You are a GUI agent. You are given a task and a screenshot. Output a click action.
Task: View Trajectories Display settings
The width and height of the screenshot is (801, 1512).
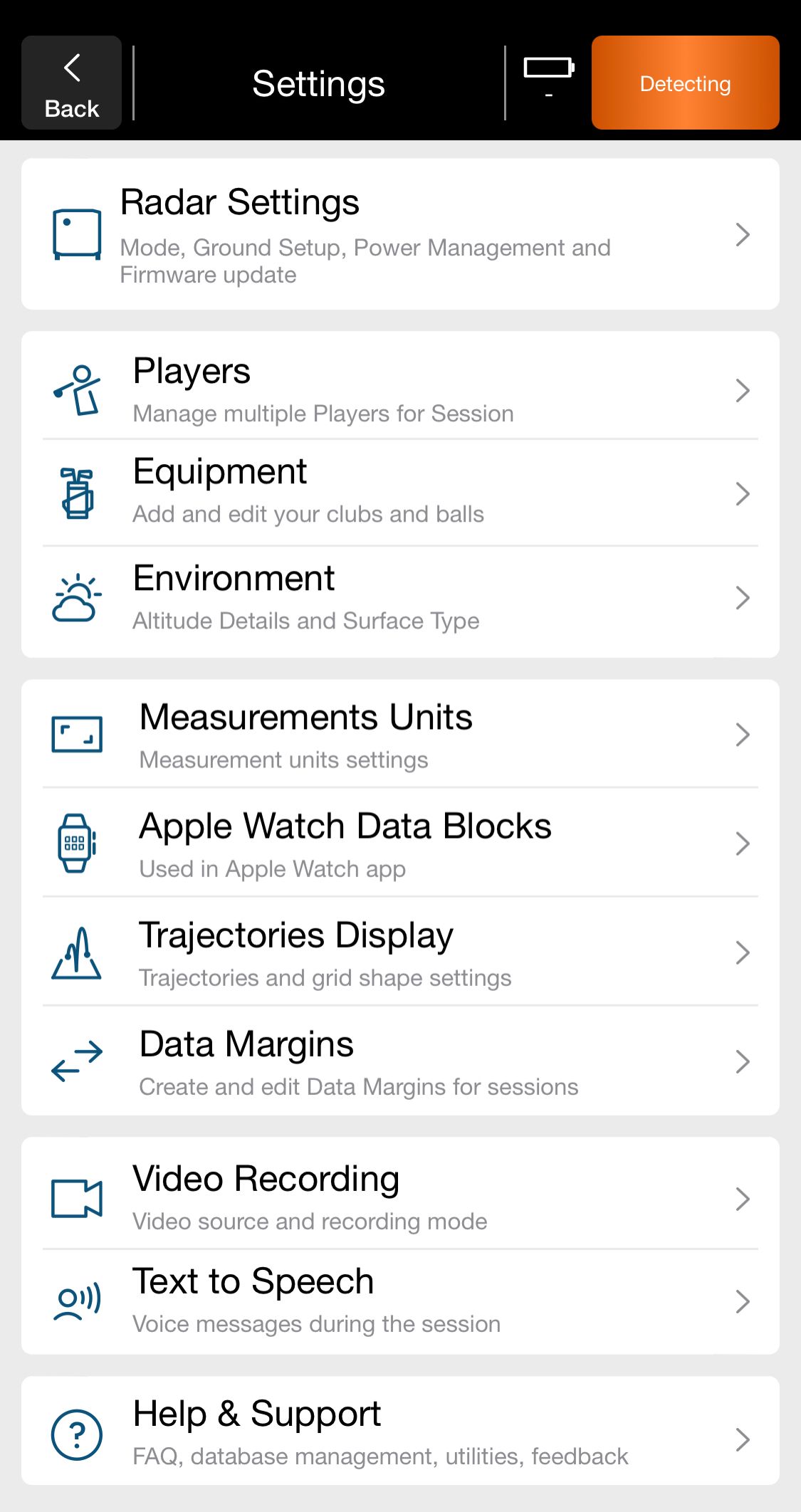click(400, 952)
